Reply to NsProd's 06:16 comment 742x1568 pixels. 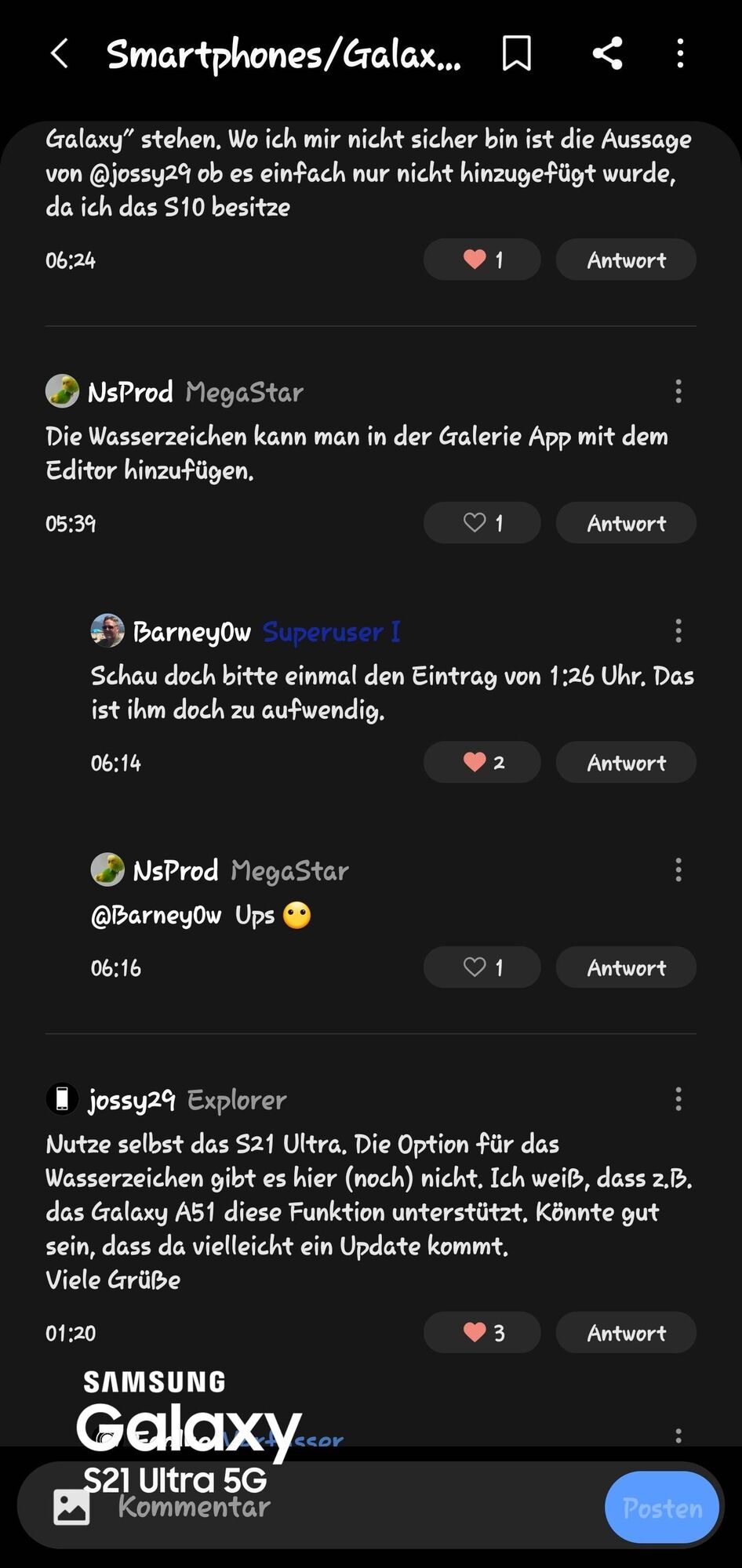pyautogui.click(x=626, y=967)
